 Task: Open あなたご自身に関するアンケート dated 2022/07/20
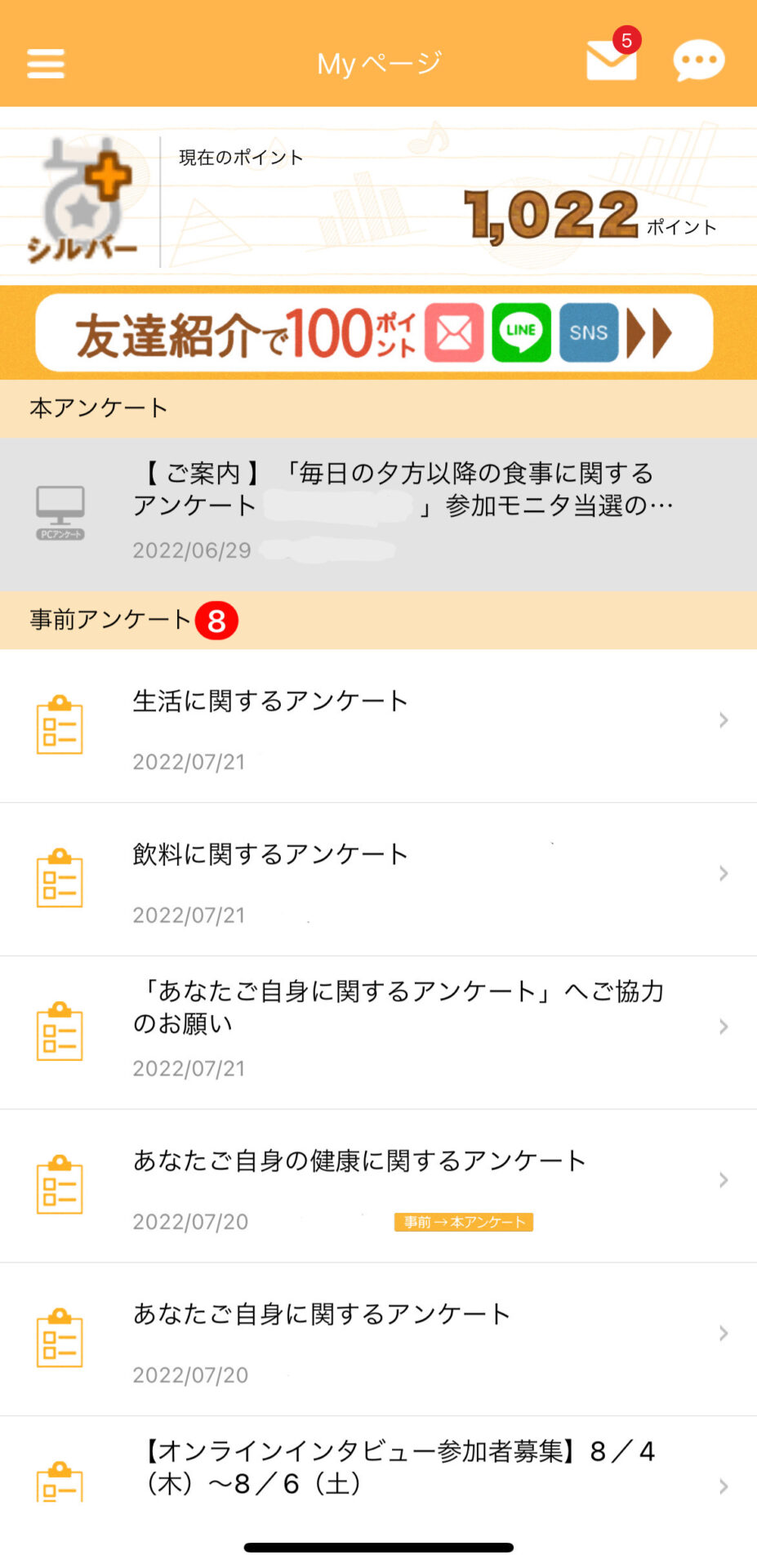pos(378,1340)
